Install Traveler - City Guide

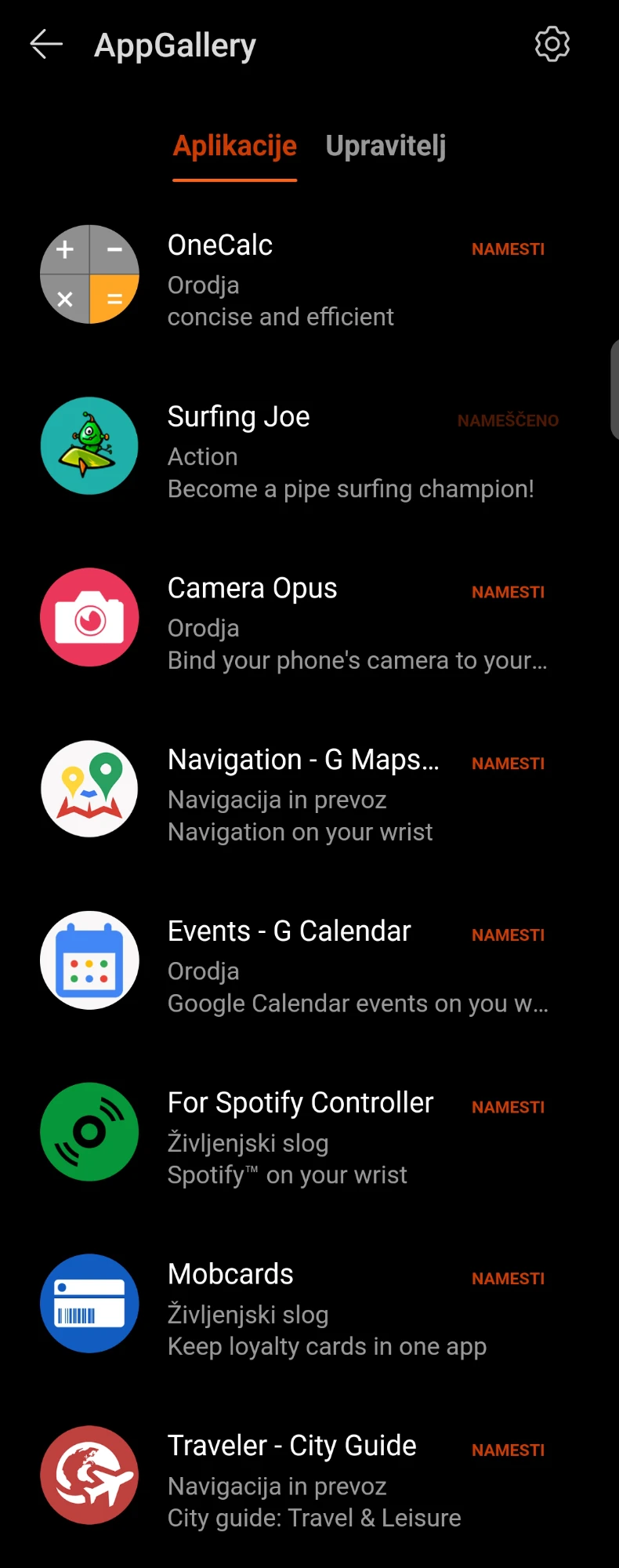[508, 1450]
